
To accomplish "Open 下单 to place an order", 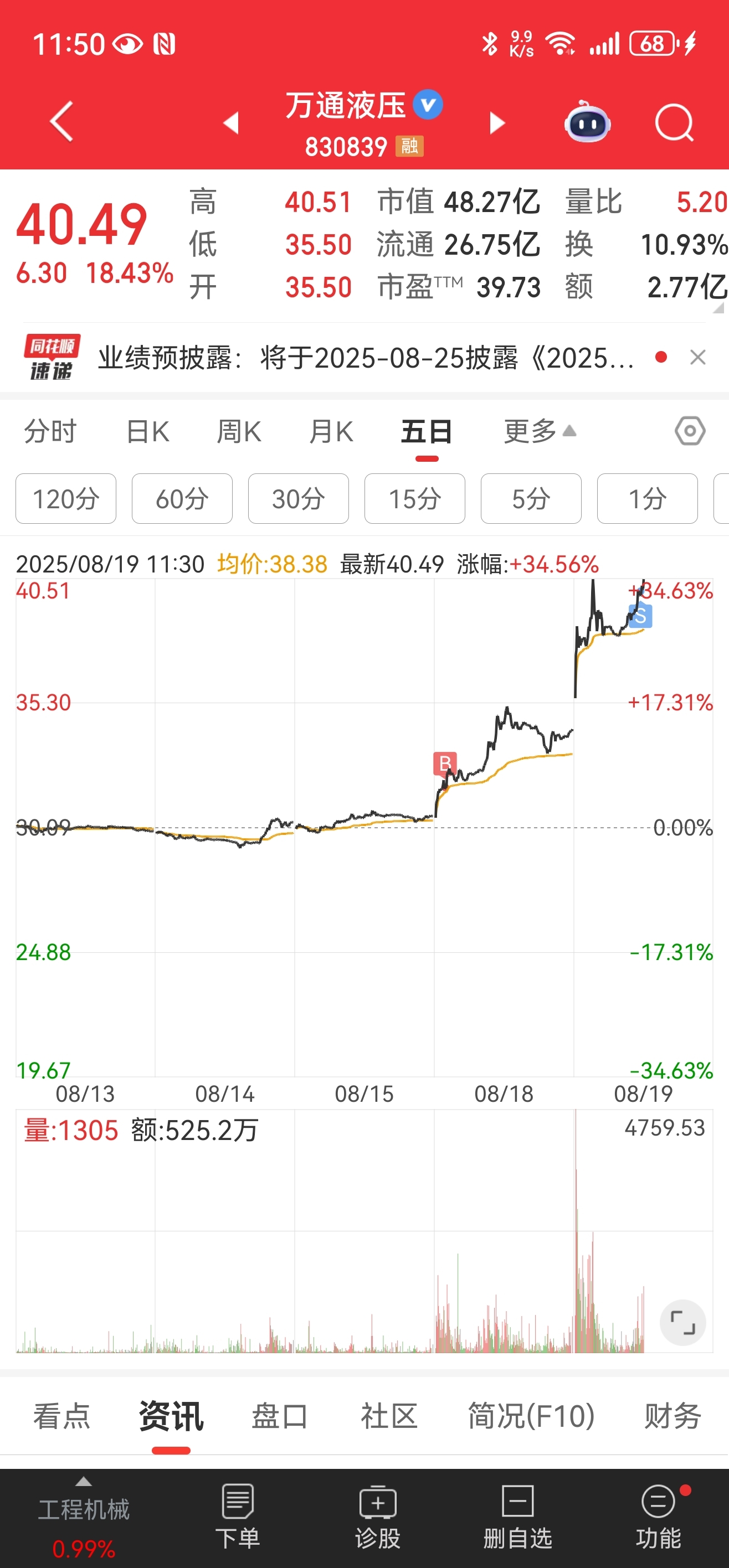I will 238,1517.
